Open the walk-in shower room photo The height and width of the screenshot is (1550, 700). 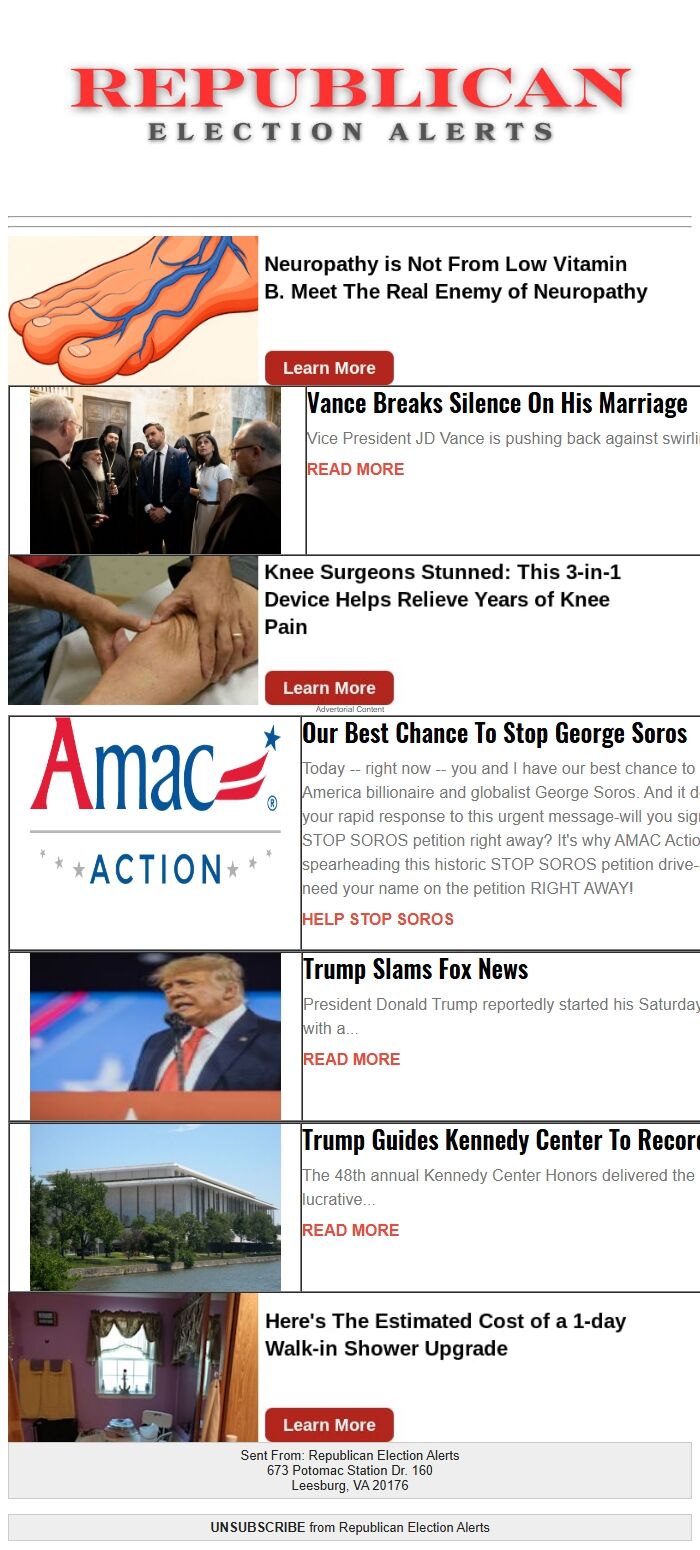(133, 1367)
